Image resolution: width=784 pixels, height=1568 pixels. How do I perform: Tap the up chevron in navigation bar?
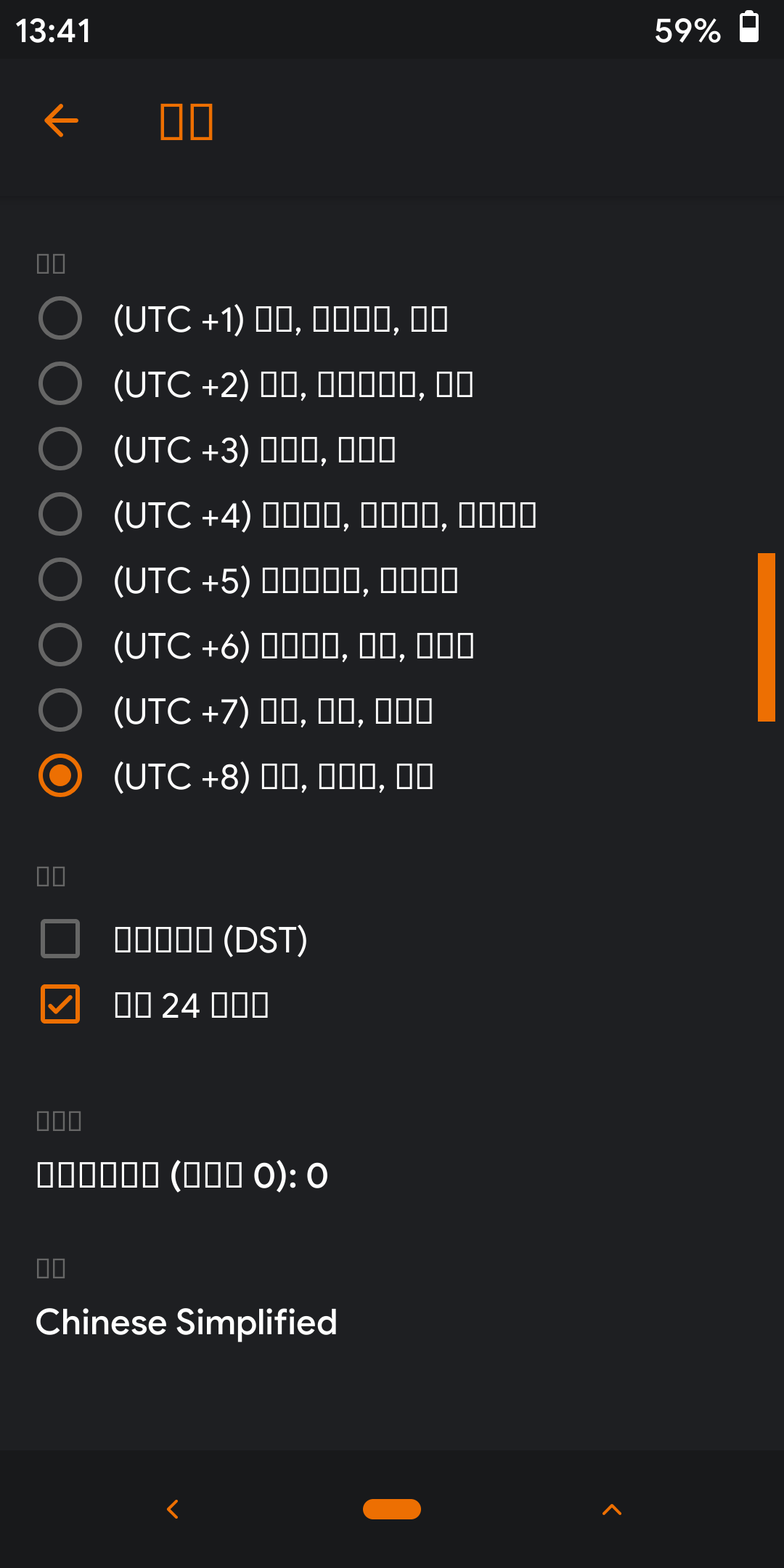[x=612, y=1510]
